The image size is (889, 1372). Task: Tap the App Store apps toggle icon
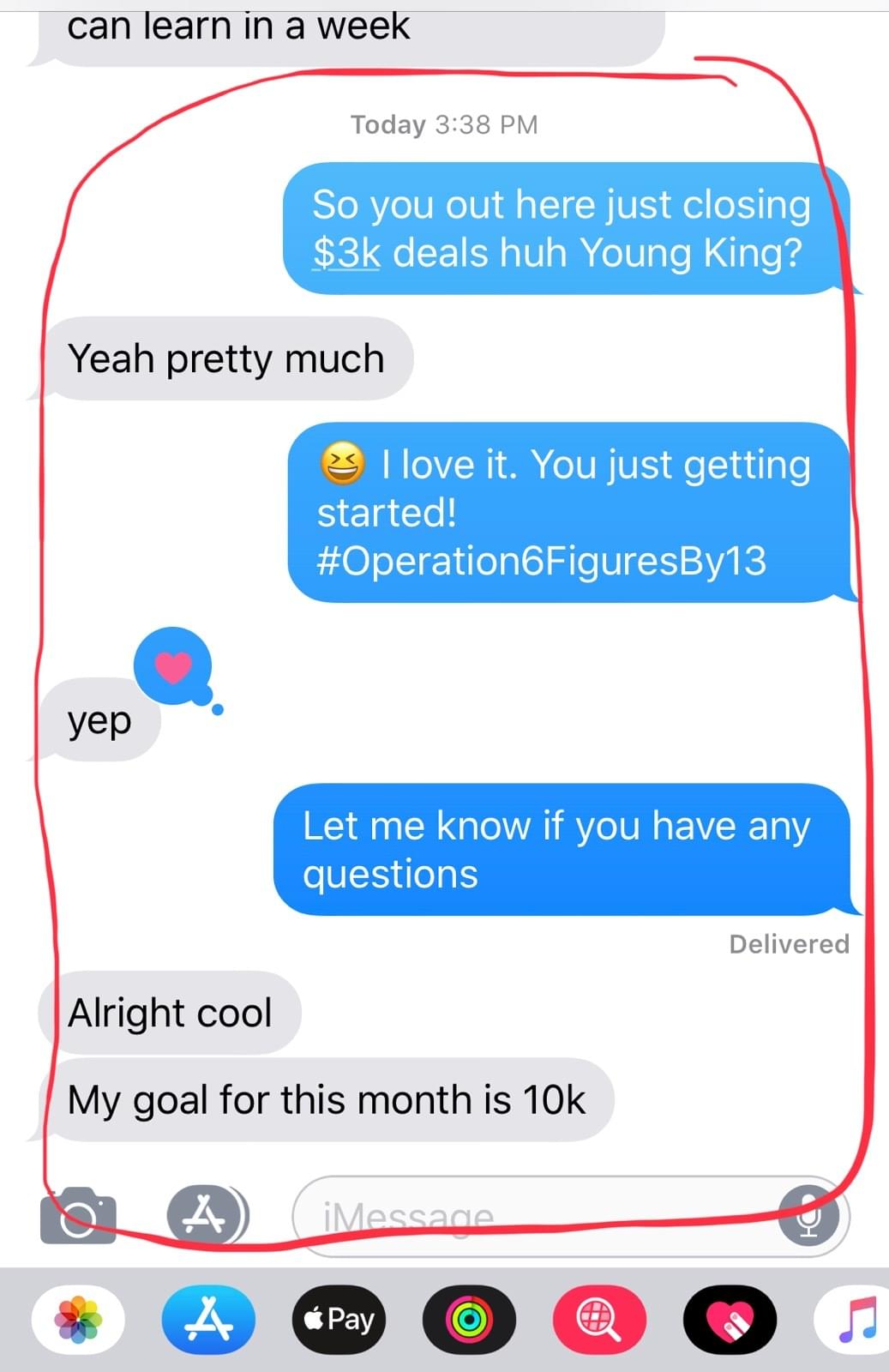(x=206, y=1214)
